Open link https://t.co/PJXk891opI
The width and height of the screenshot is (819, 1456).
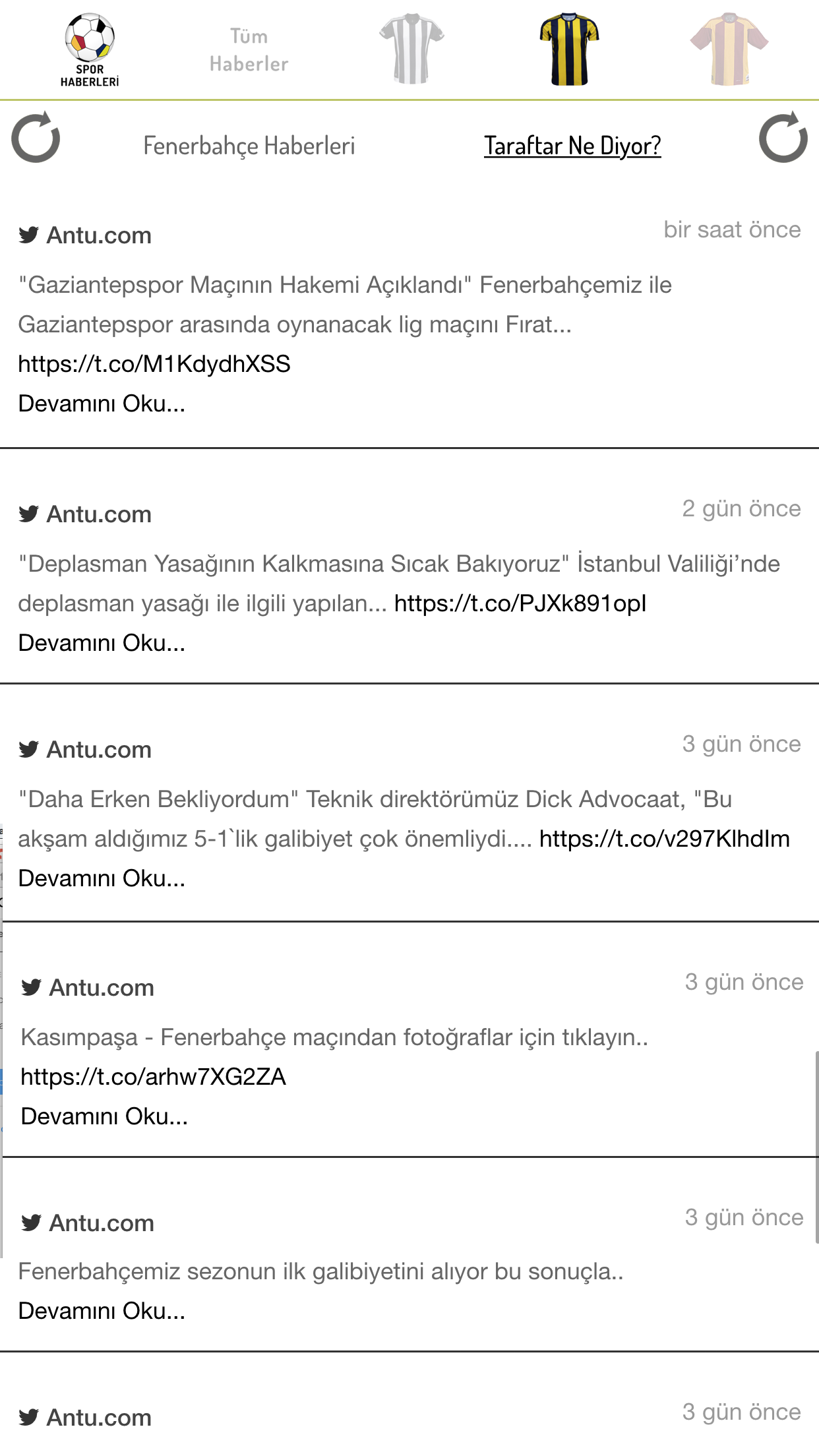[x=520, y=603]
